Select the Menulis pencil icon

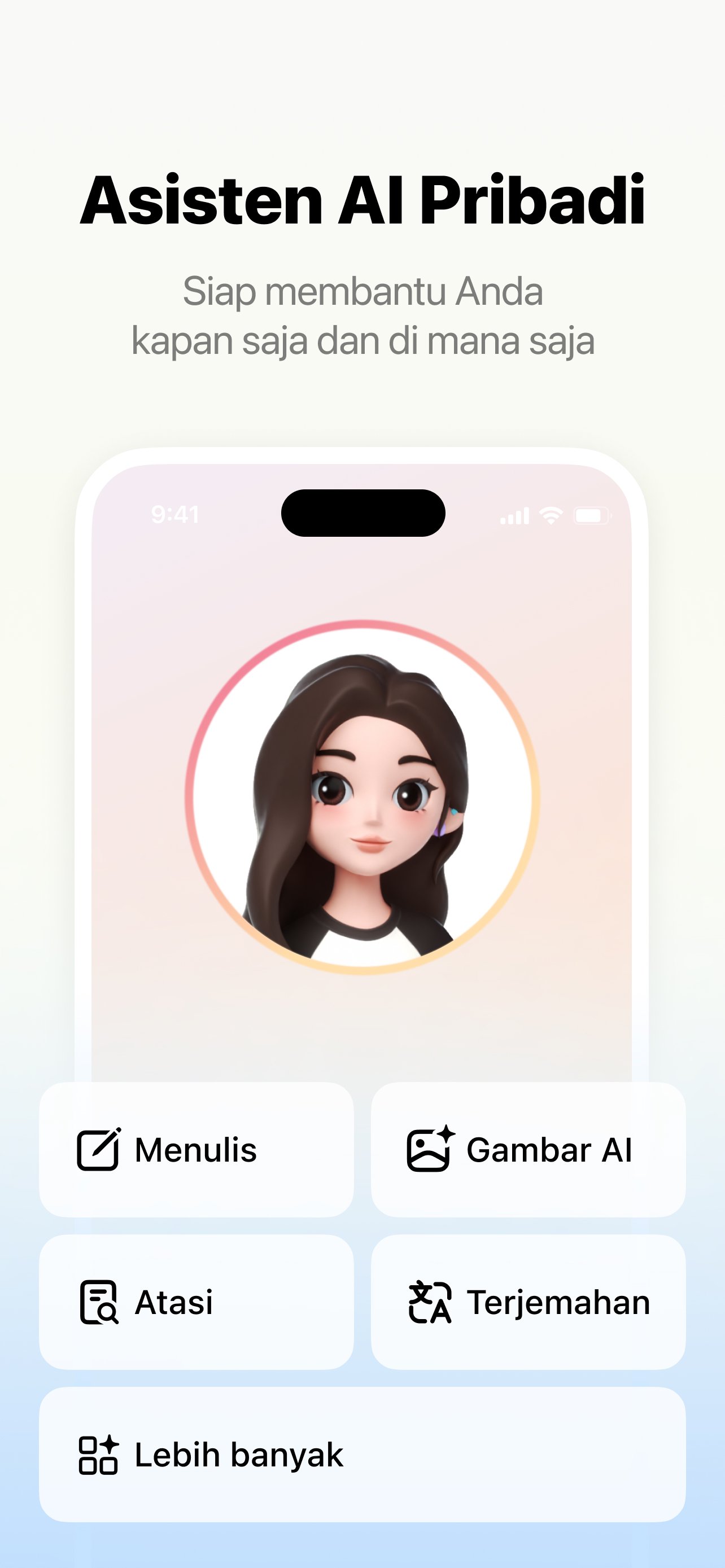coord(99,1148)
